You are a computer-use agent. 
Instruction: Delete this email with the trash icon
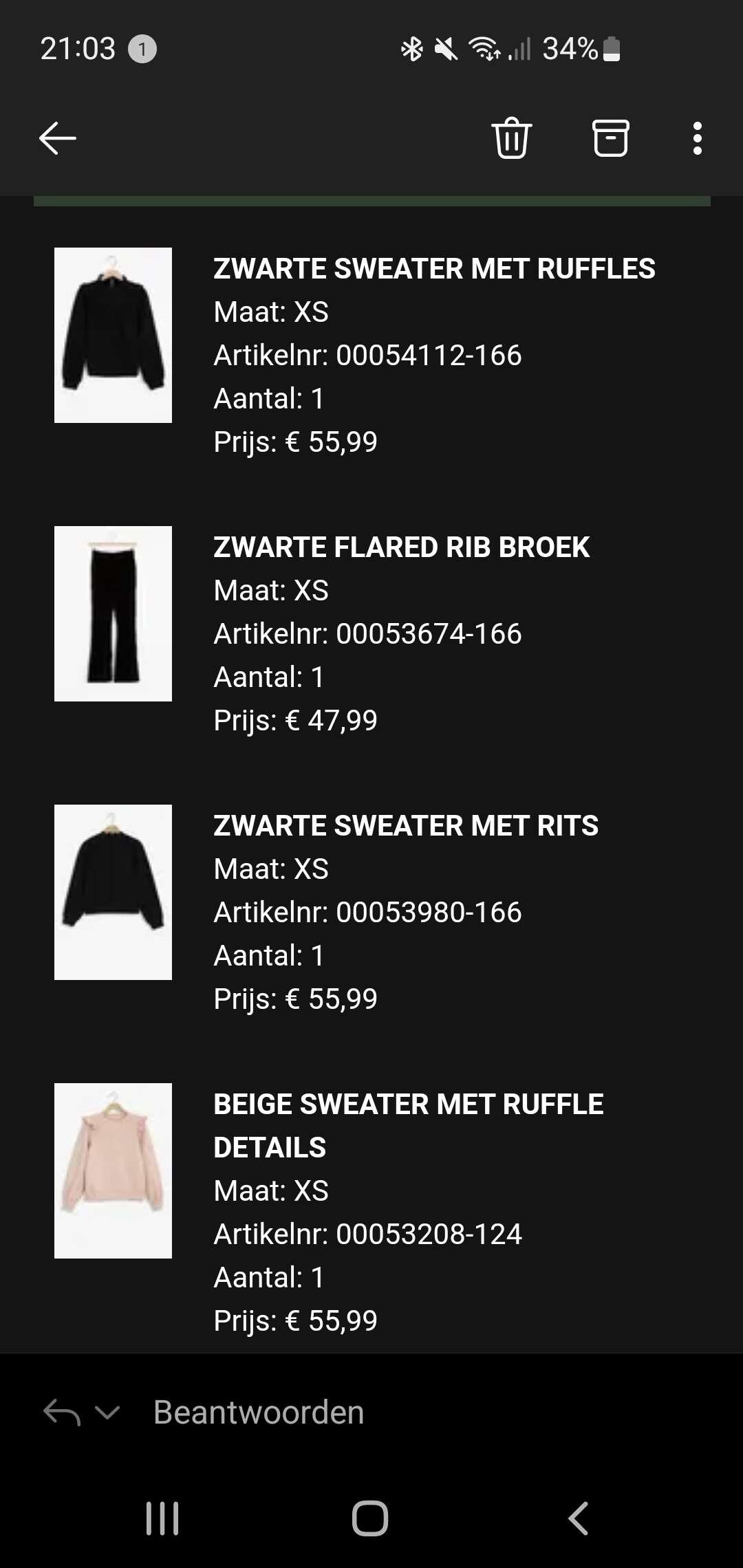pyautogui.click(x=512, y=138)
